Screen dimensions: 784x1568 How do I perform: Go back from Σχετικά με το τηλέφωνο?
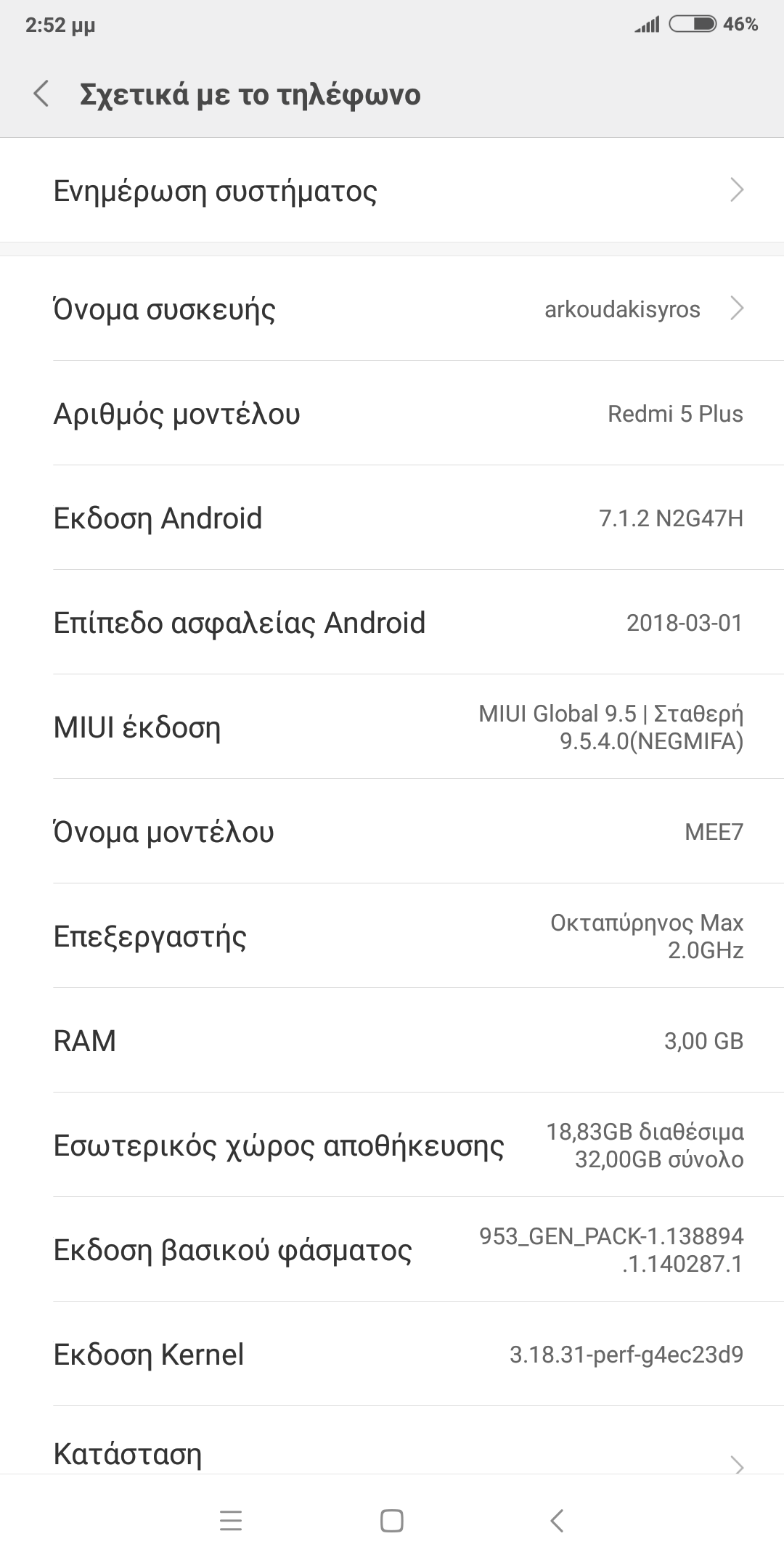41,94
